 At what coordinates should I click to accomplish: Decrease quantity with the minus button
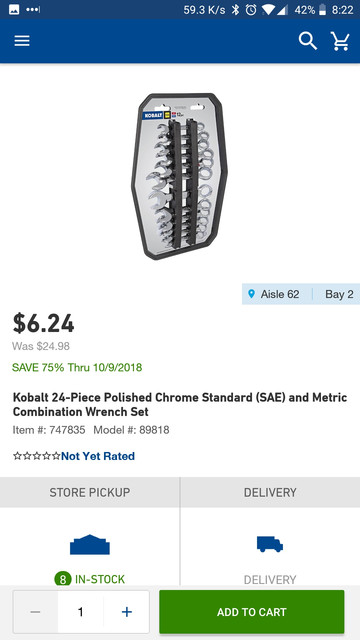point(36,612)
